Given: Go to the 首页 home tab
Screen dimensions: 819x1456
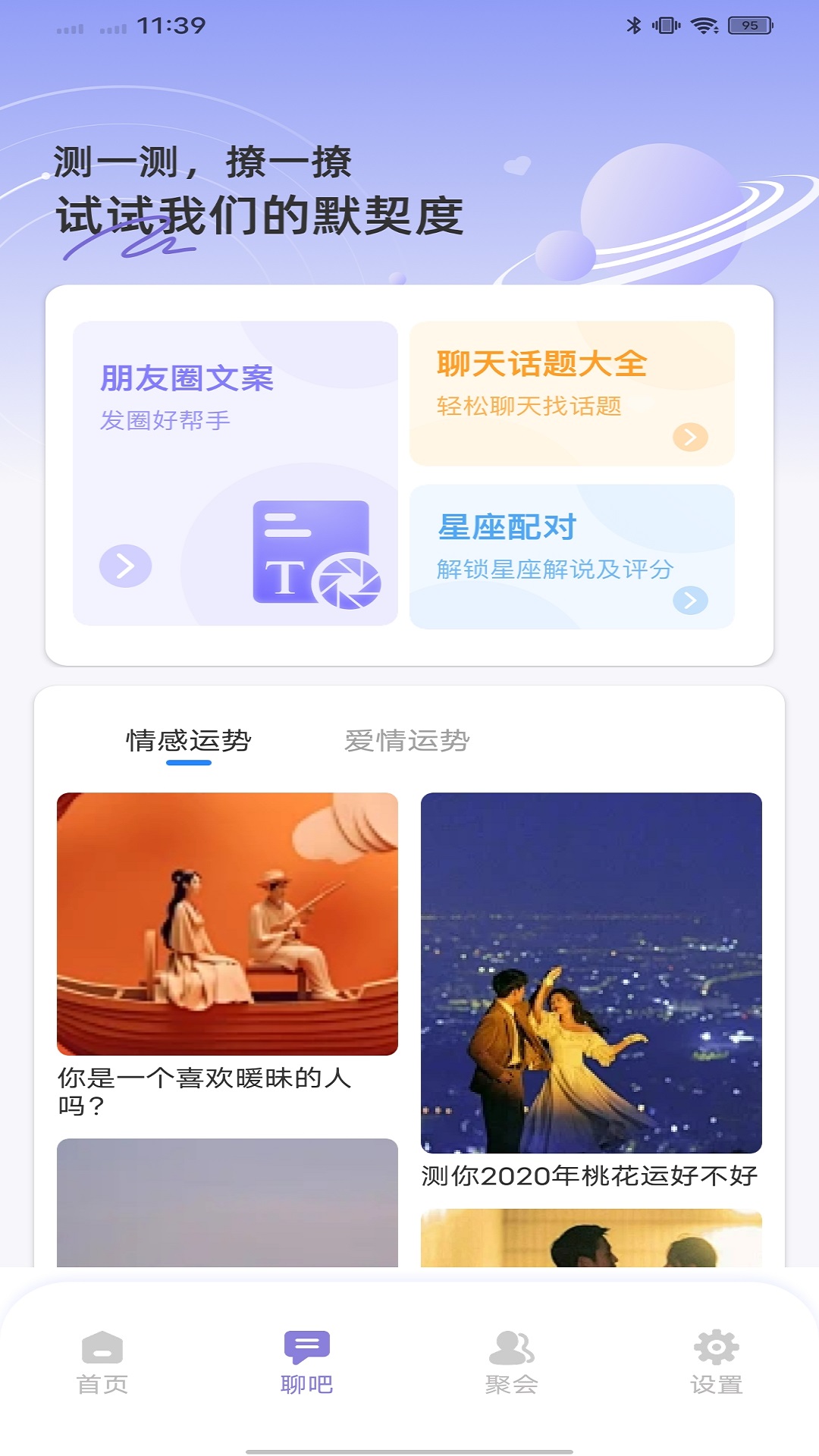Looking at the screenshot, I should [x=102, y=1363].
